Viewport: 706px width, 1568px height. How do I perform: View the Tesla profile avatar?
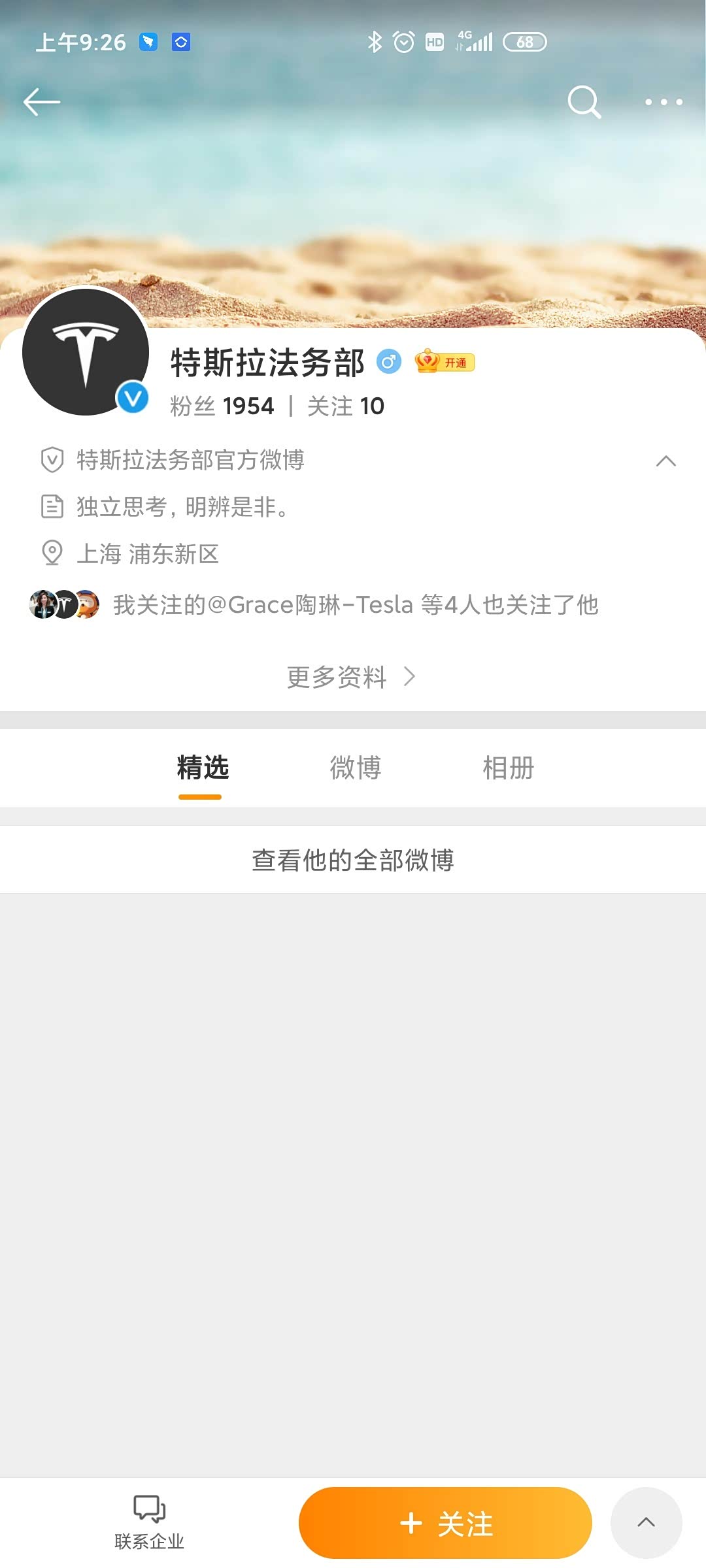tap(86, 352)
